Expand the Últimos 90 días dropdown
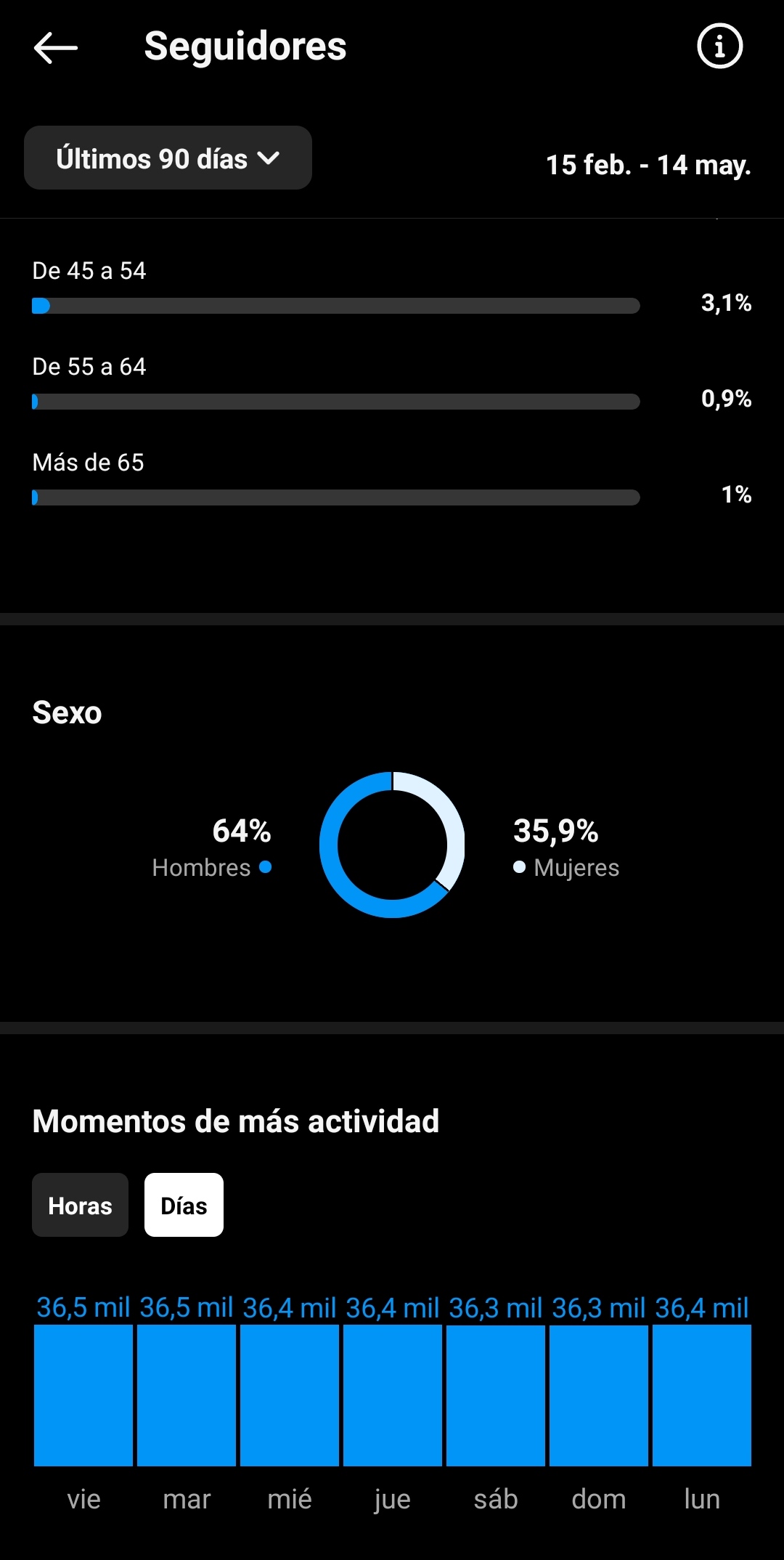The image size is (784, 1560). tap(168, 158)
